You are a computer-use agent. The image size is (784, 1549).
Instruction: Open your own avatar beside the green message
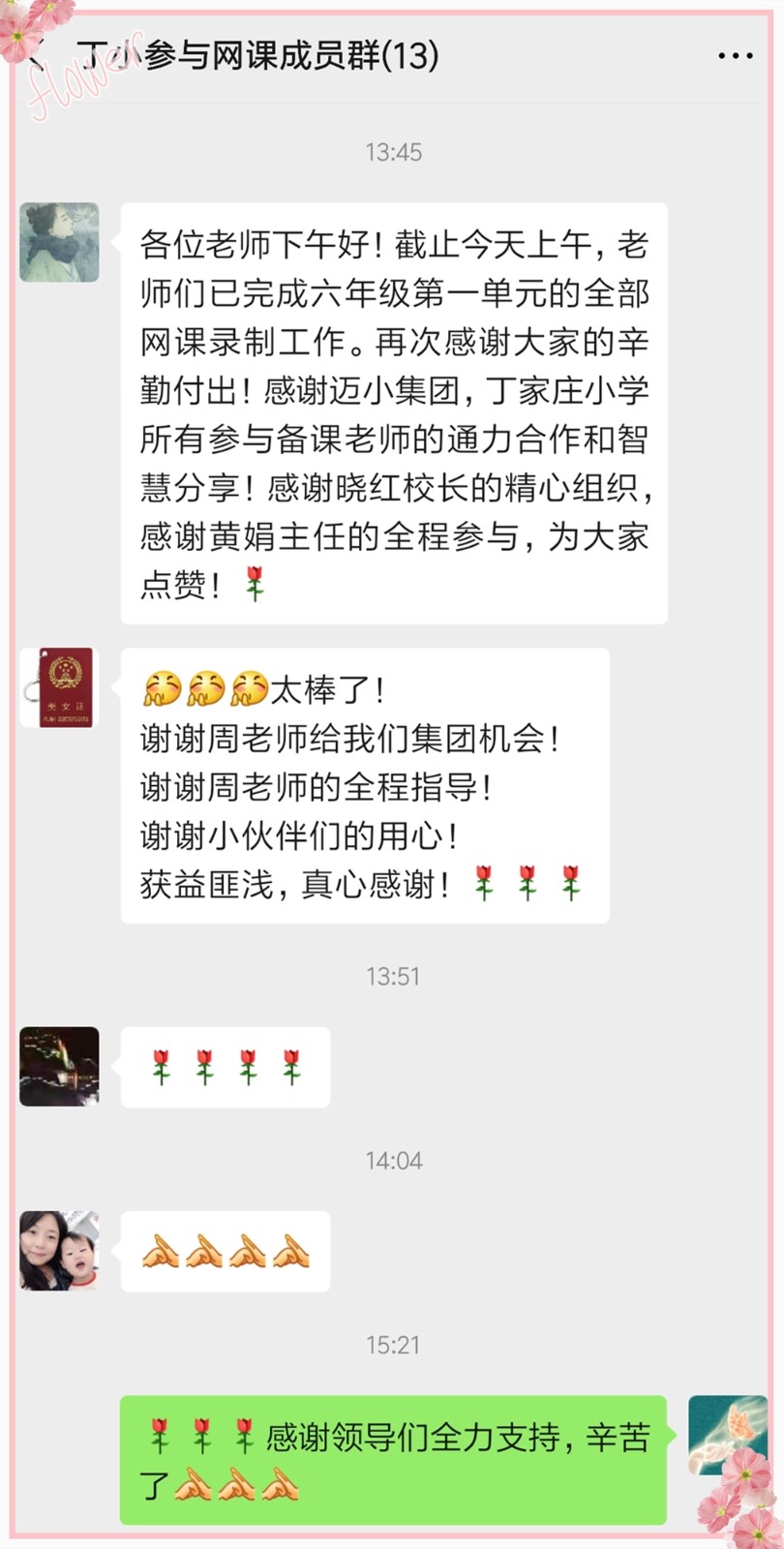727,1435
